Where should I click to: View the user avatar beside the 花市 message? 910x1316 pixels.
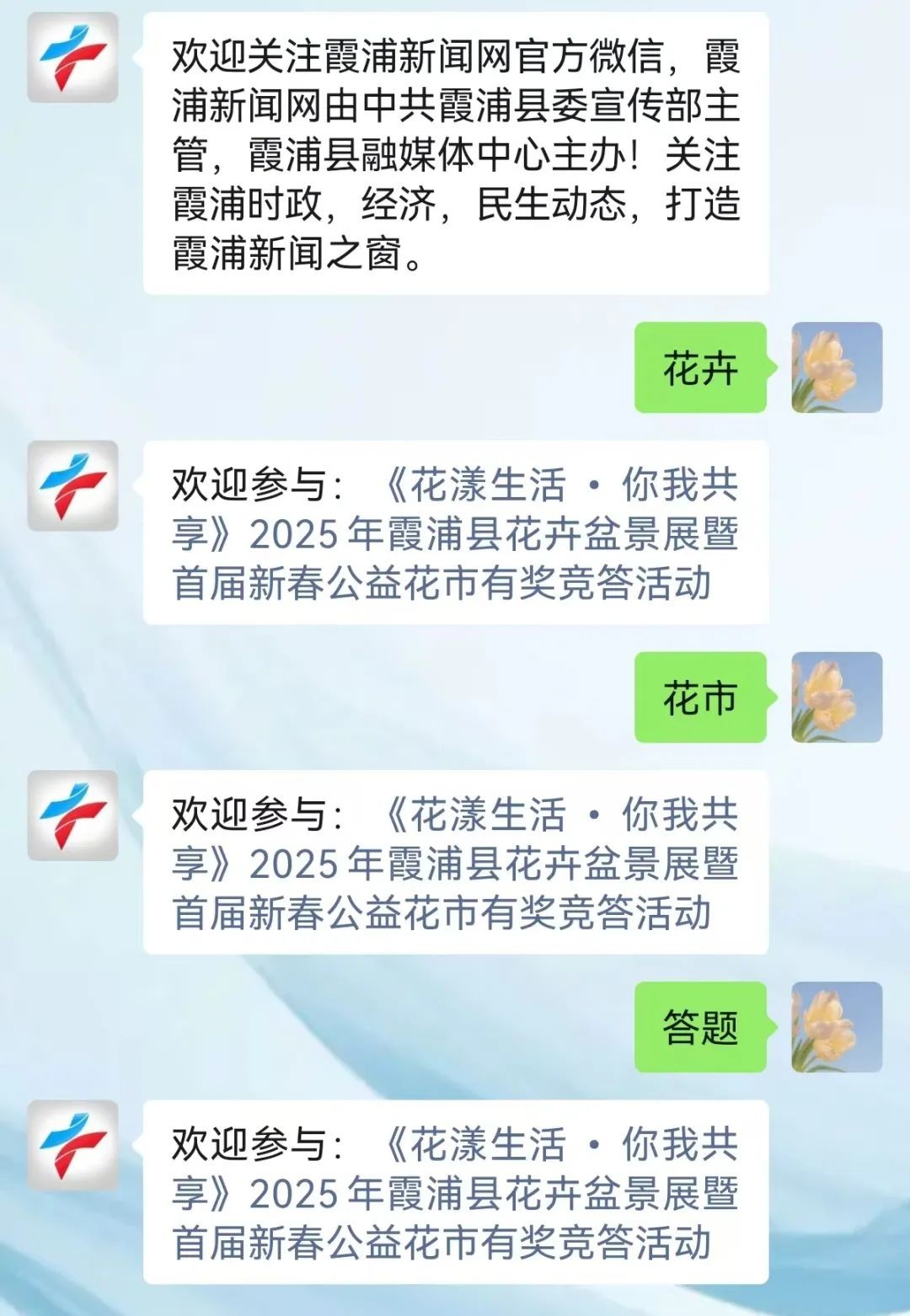pos(836,697)
